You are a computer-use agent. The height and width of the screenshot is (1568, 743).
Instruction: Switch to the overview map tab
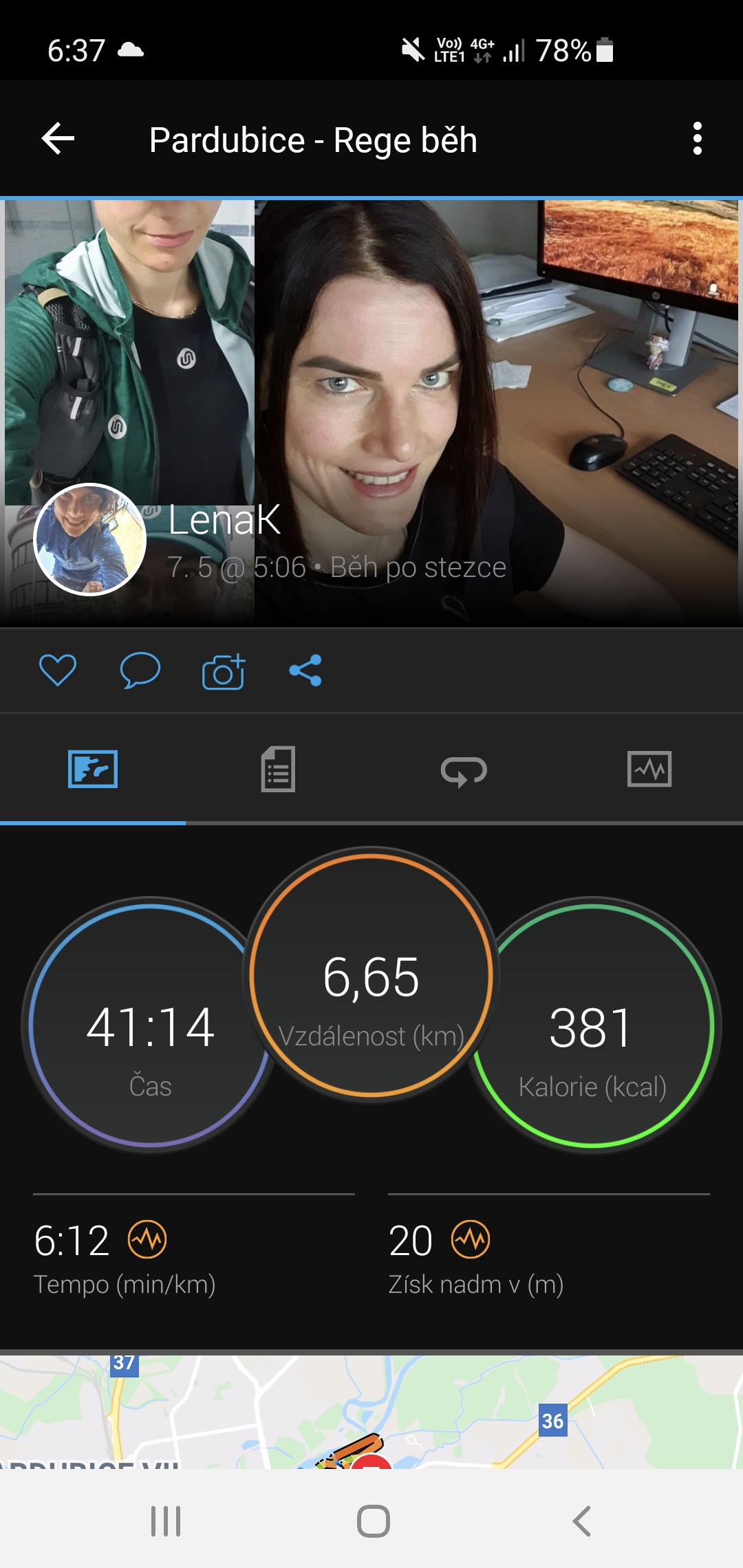pyautogui.click(x=93, y=769)
